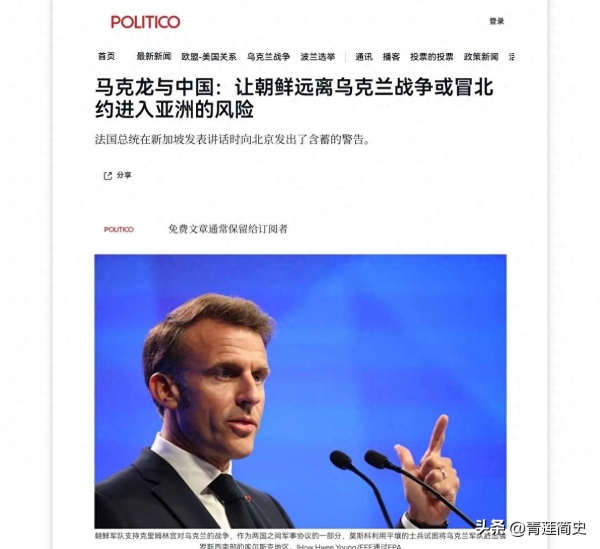
Task: Tap the 登录 login link
Action: tap(497, 21)
